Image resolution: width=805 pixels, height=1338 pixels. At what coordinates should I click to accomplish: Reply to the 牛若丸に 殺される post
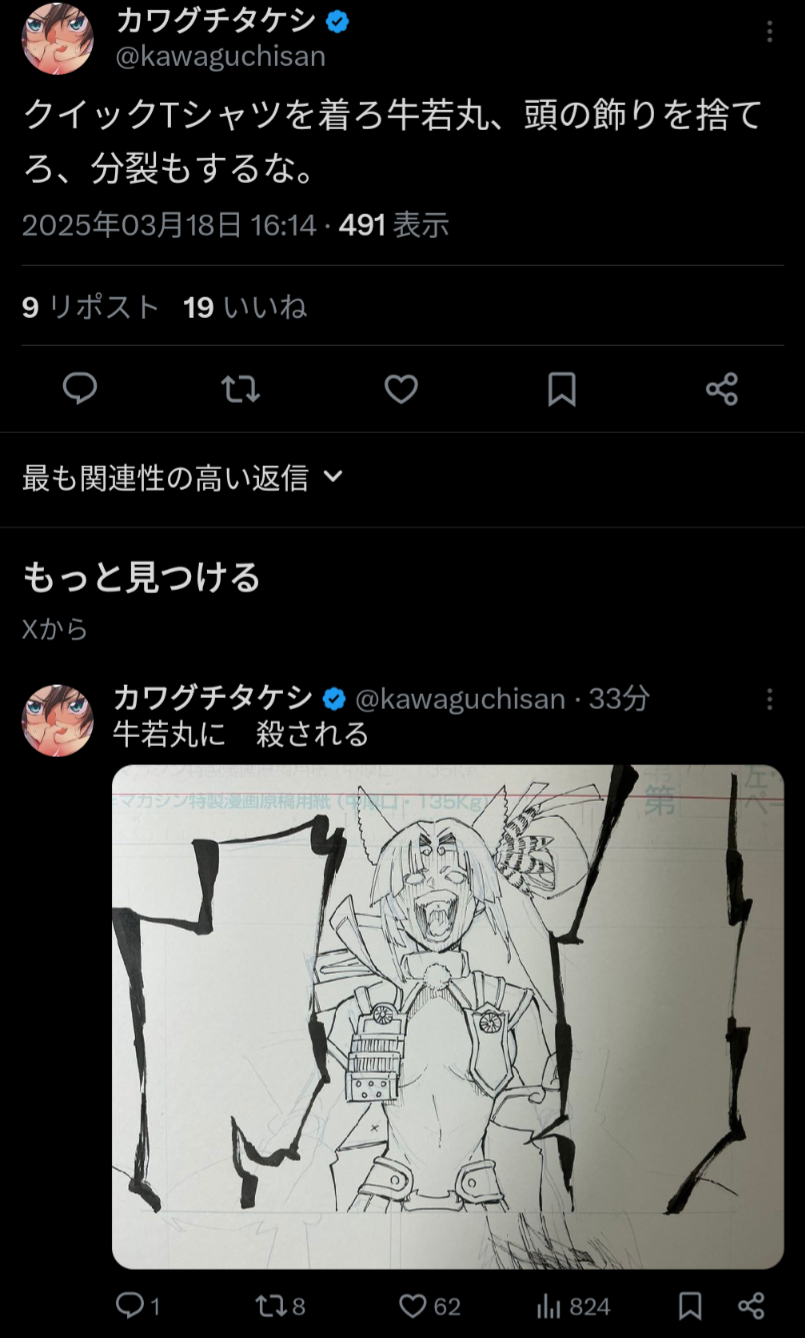pyautogui.click(x=138, y=1306)
